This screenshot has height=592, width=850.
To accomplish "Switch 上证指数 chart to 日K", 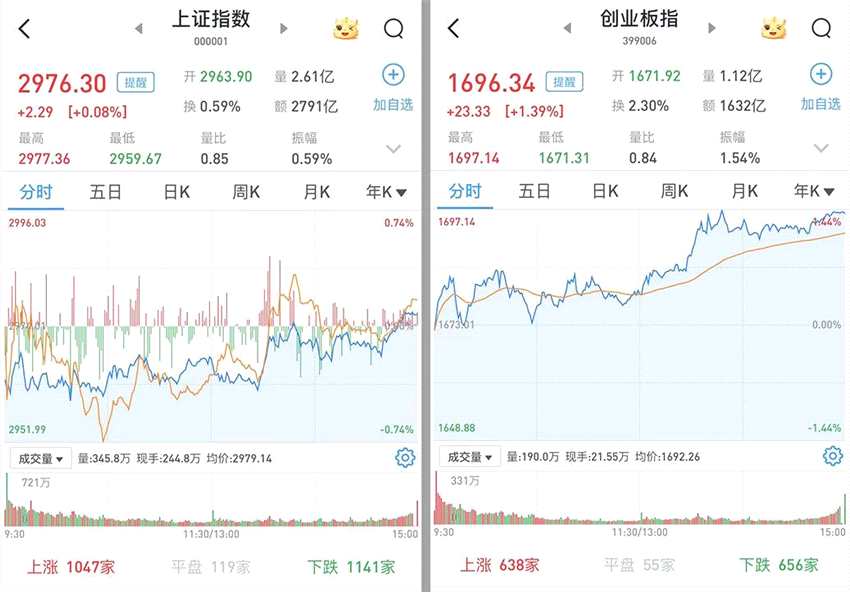I will point(177,192).
